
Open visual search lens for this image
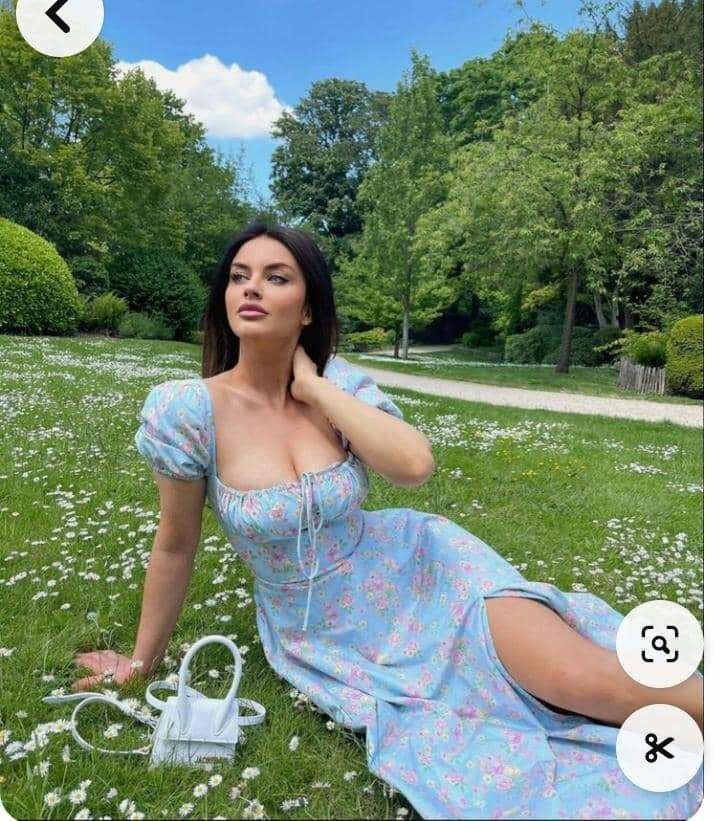click(659, 644)
